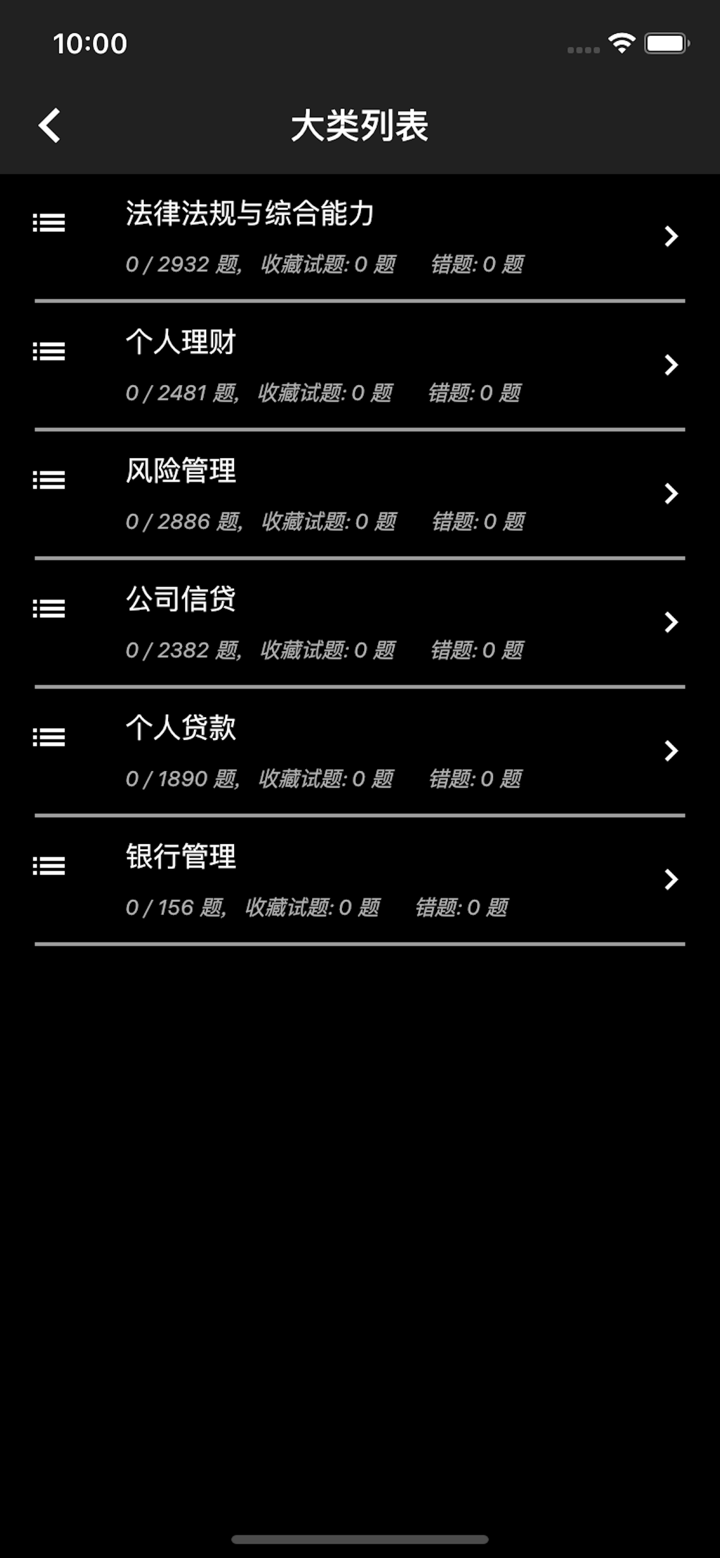Click the Wi-Fi icon in the status bar
Image resolution: width=720 pixels, height=1558 pixels.
(x=620, y=43)
